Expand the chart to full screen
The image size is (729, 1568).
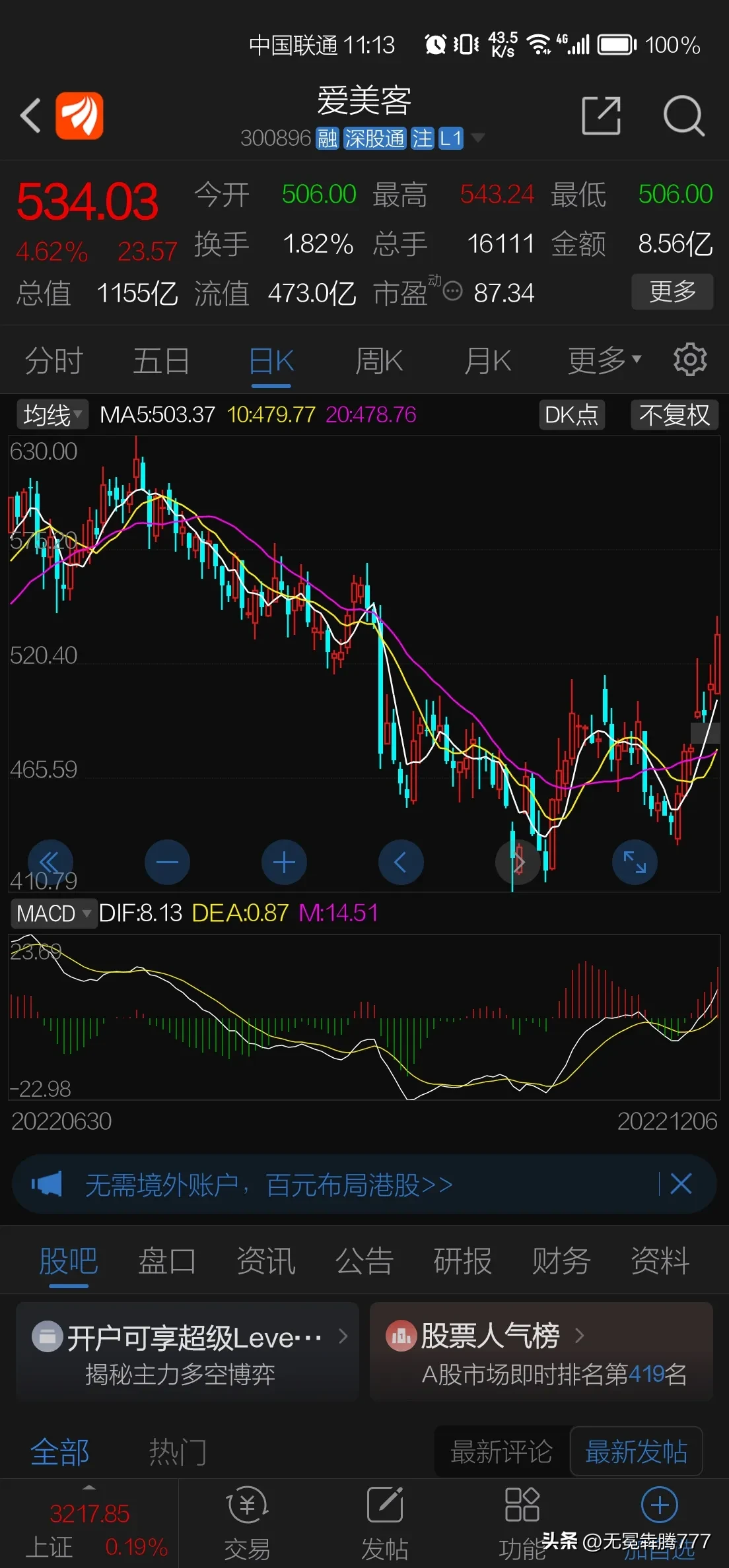tap(635, 863)
